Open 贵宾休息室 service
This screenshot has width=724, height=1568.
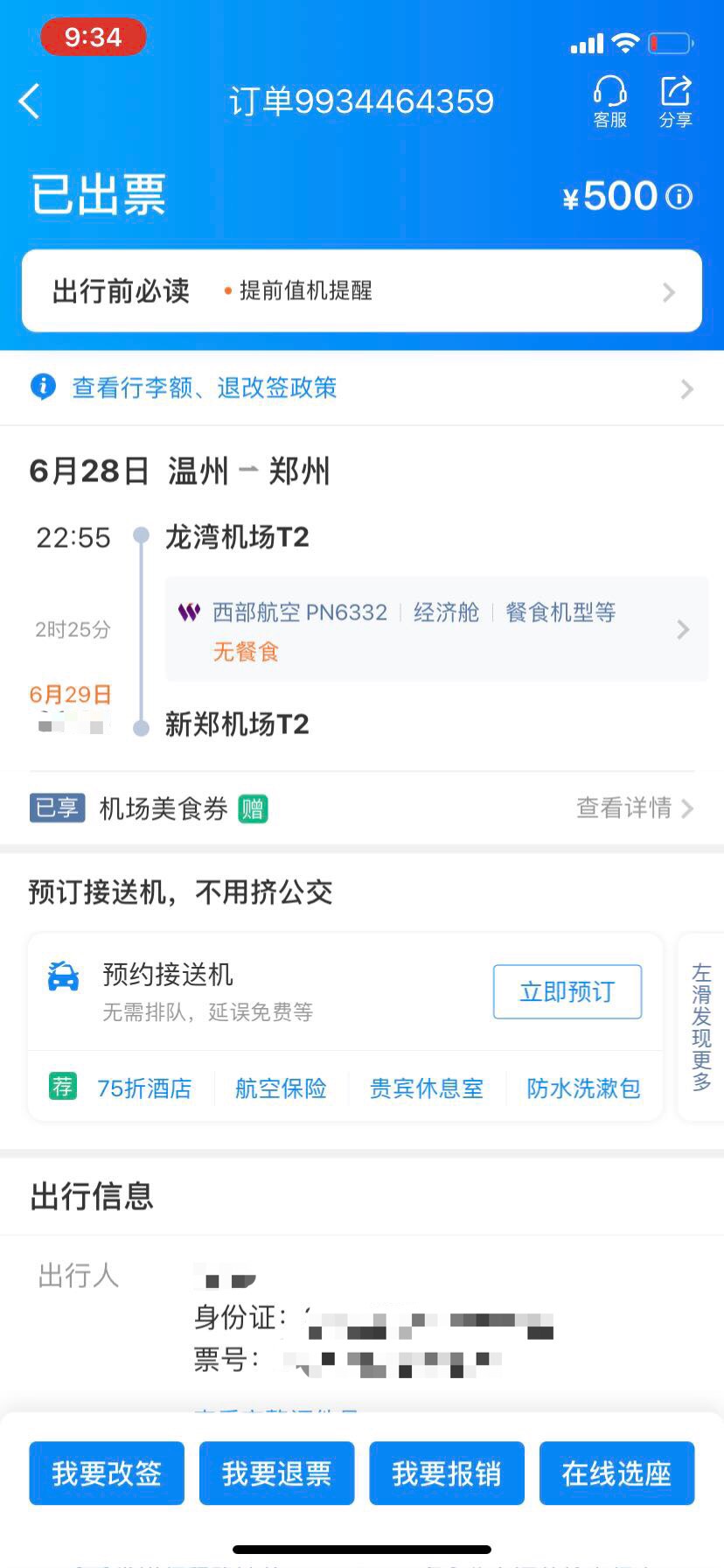tap(426, 1088)
